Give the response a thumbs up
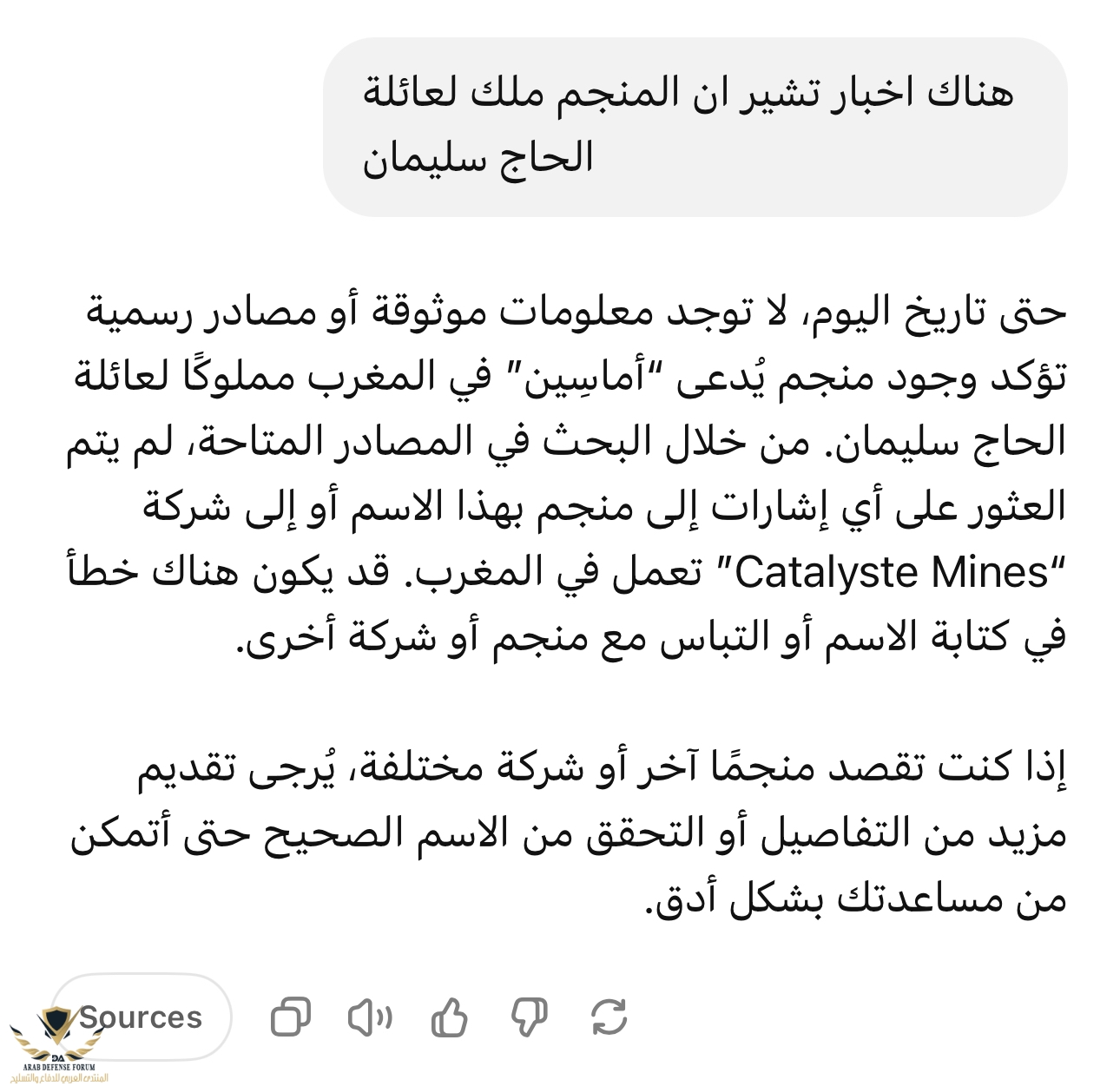Image resolution: width=1120 pixels, height=1086 pixels. click(450, 1017)
